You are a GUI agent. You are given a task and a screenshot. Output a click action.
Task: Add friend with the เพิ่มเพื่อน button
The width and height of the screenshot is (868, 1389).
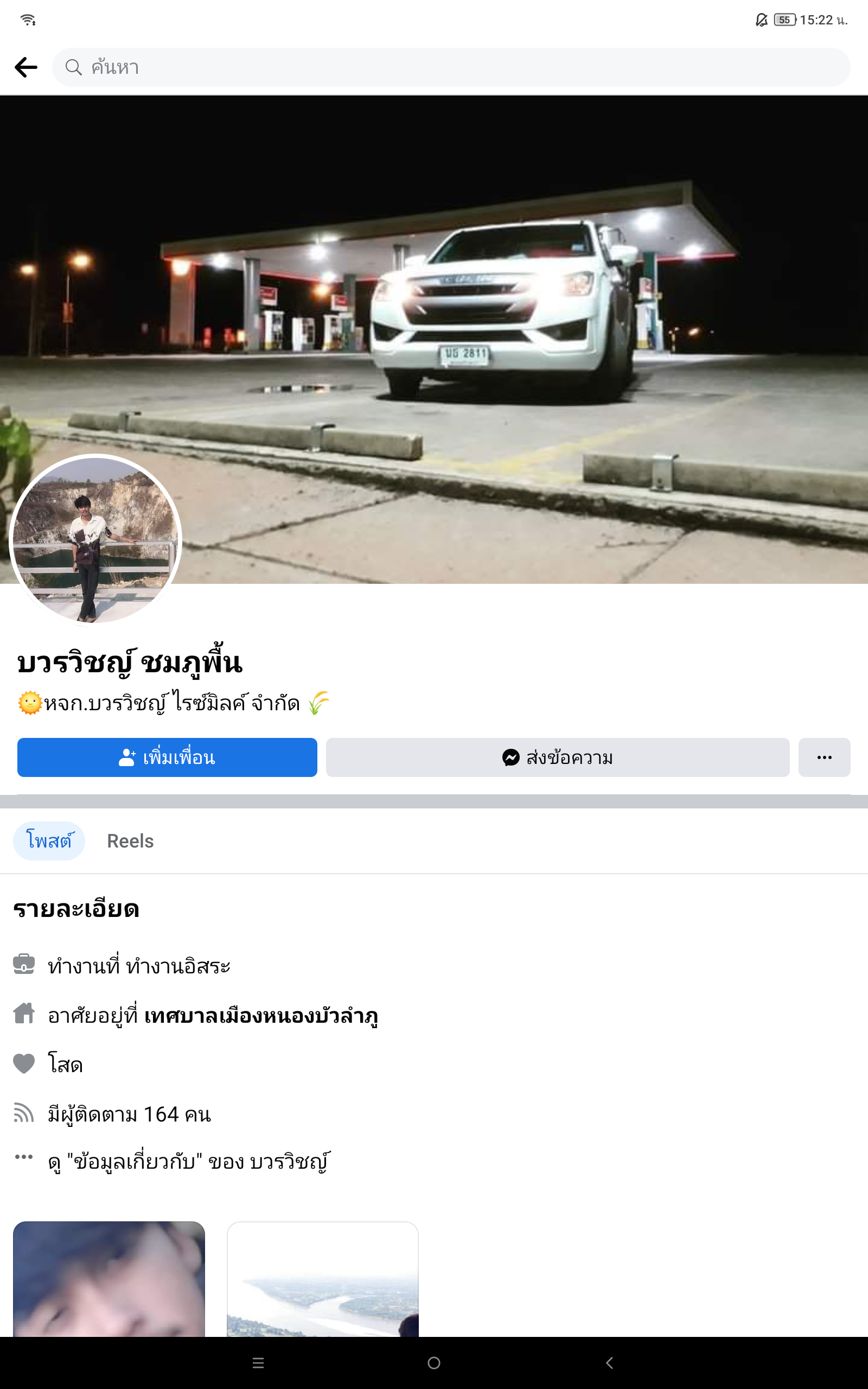167,757
